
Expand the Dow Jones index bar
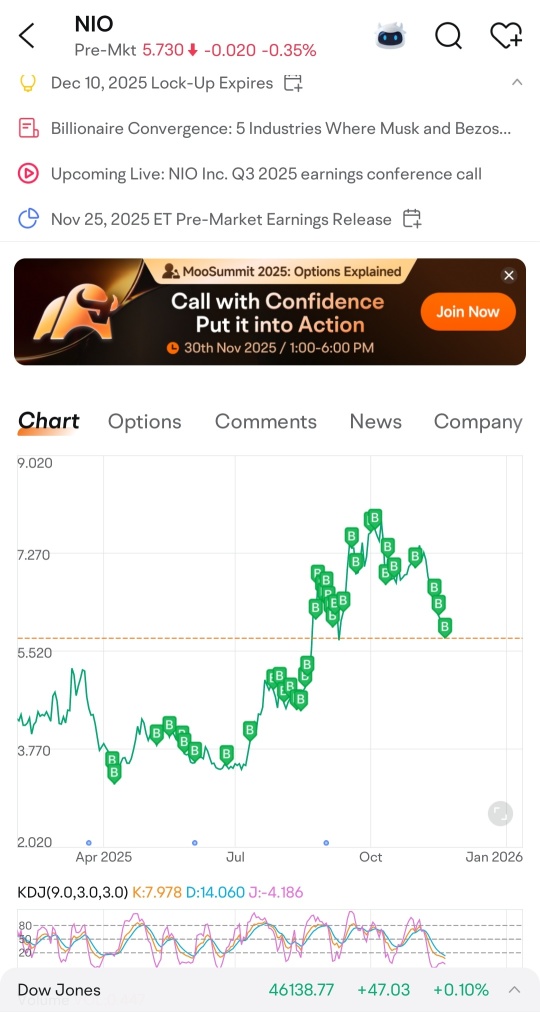tap(514, 989)
